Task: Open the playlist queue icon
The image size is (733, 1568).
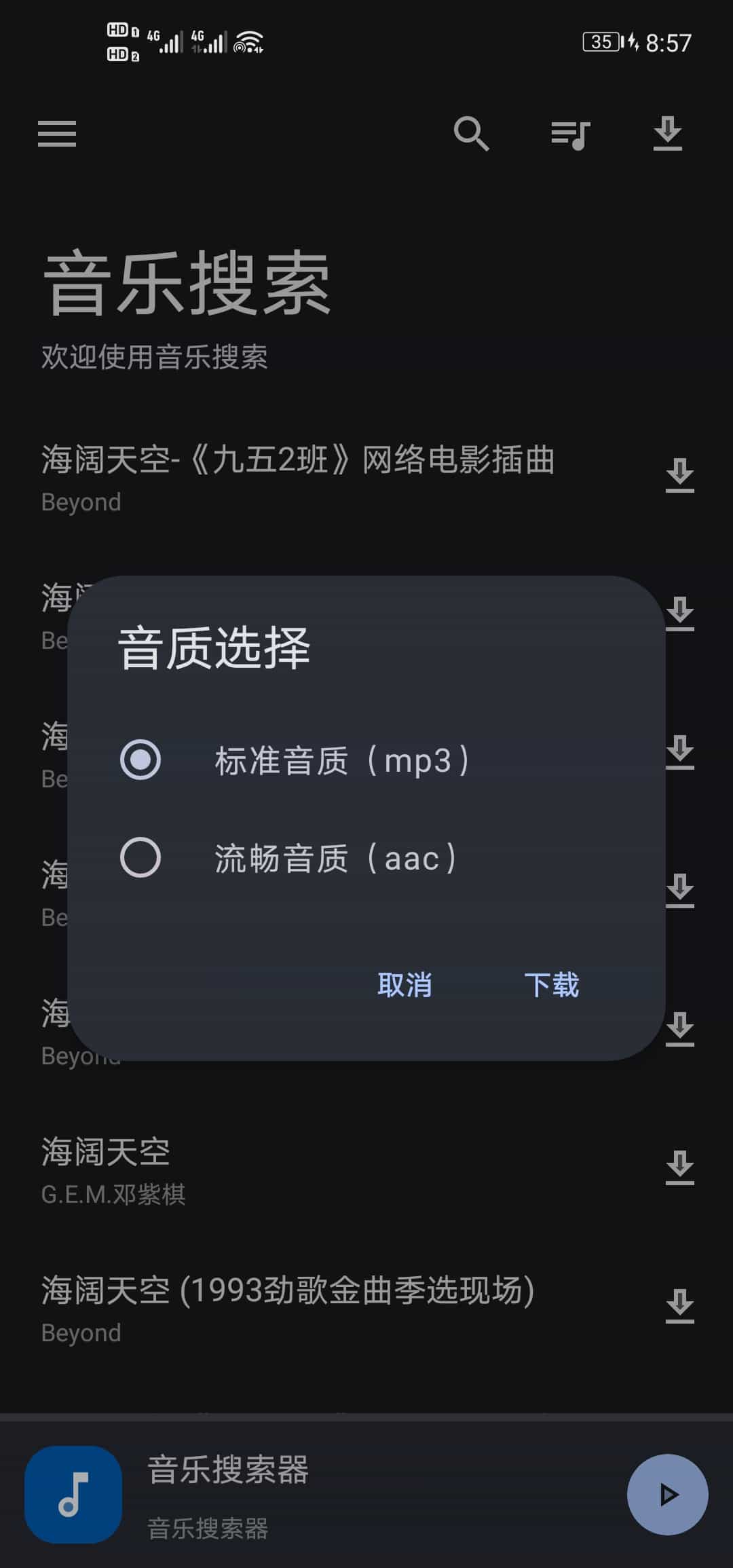Action: 570,134
